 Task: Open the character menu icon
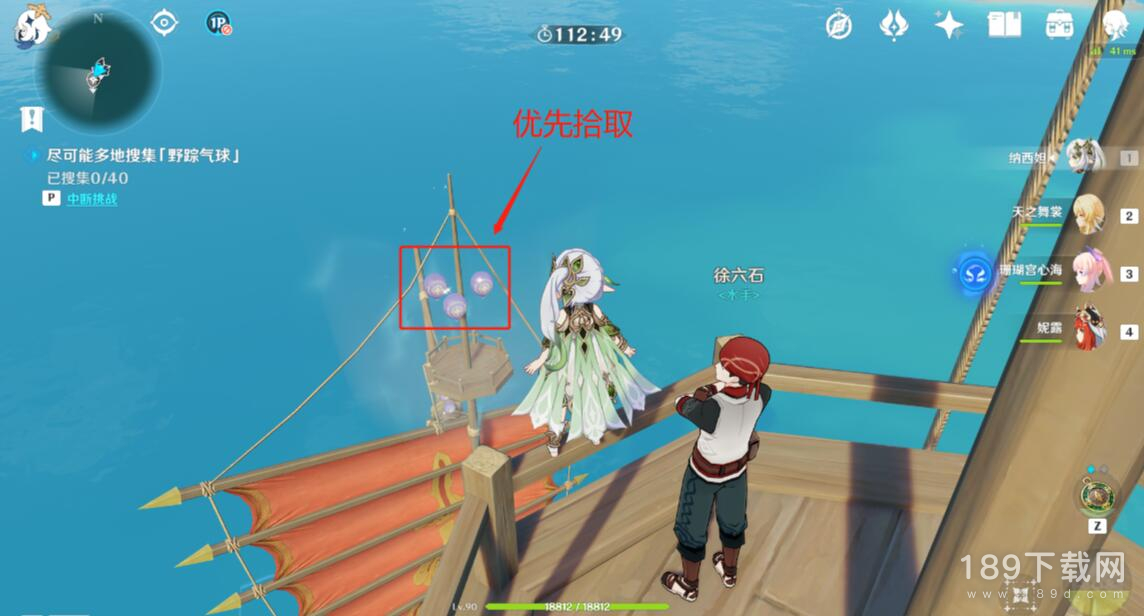pyautogui.click(x=1116, y=25)
